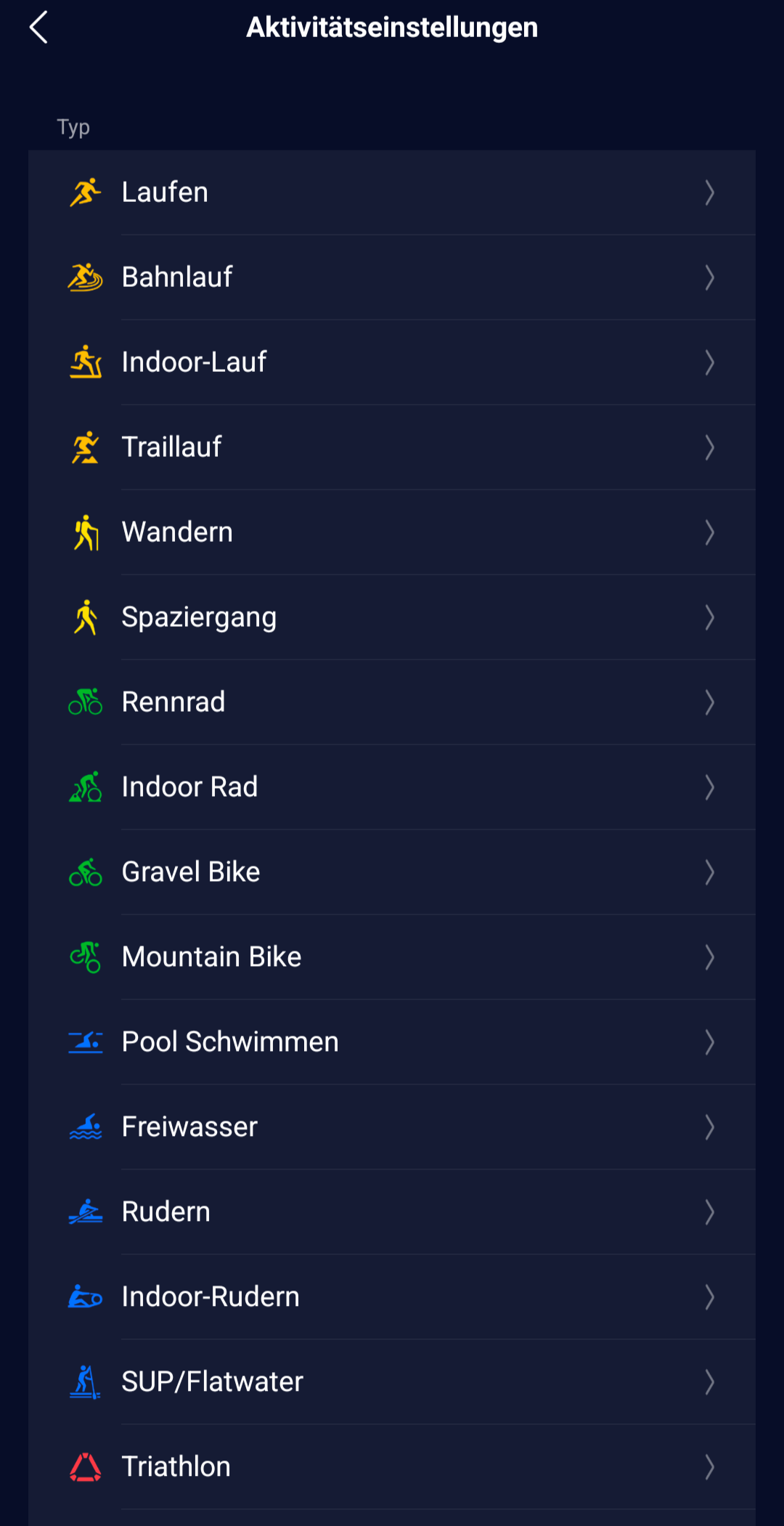The width and height of the screenshot is (784, 1526).
Task: Open Wandern activity settings
Action: pos(392,532)
